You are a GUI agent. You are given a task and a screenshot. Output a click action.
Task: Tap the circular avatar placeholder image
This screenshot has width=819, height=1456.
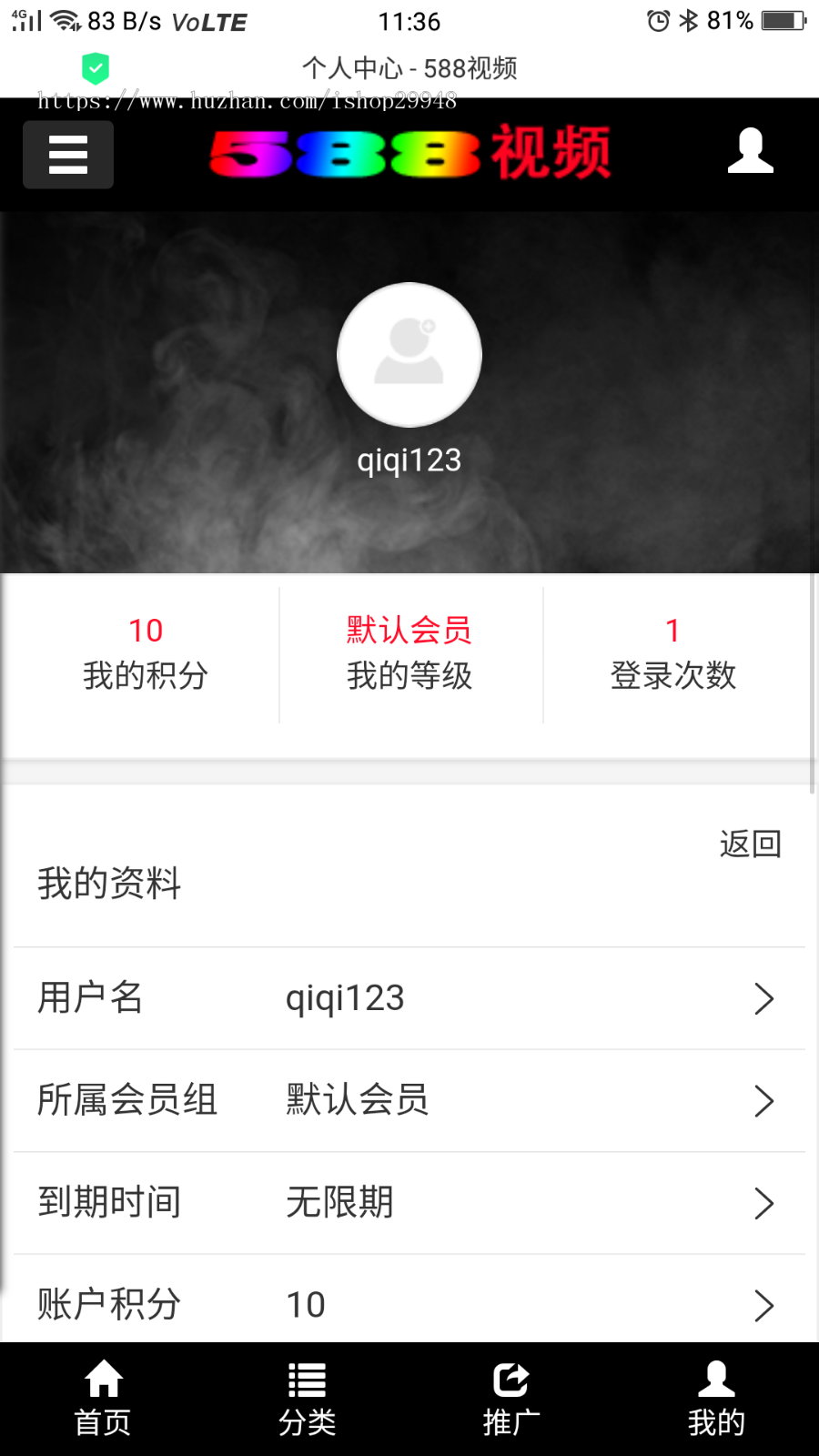(409, 355)
